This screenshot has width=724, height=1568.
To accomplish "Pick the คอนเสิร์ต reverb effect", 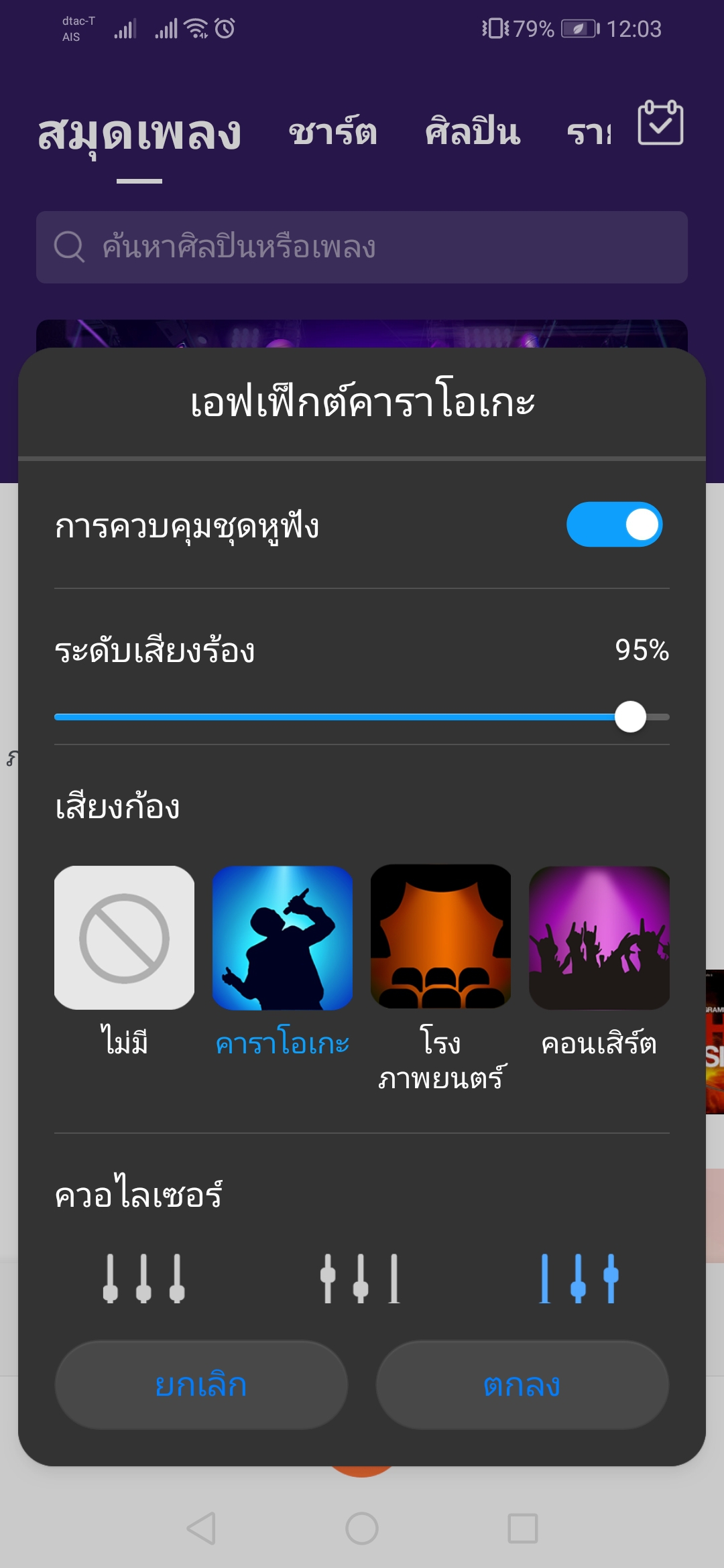I will 599,938.
